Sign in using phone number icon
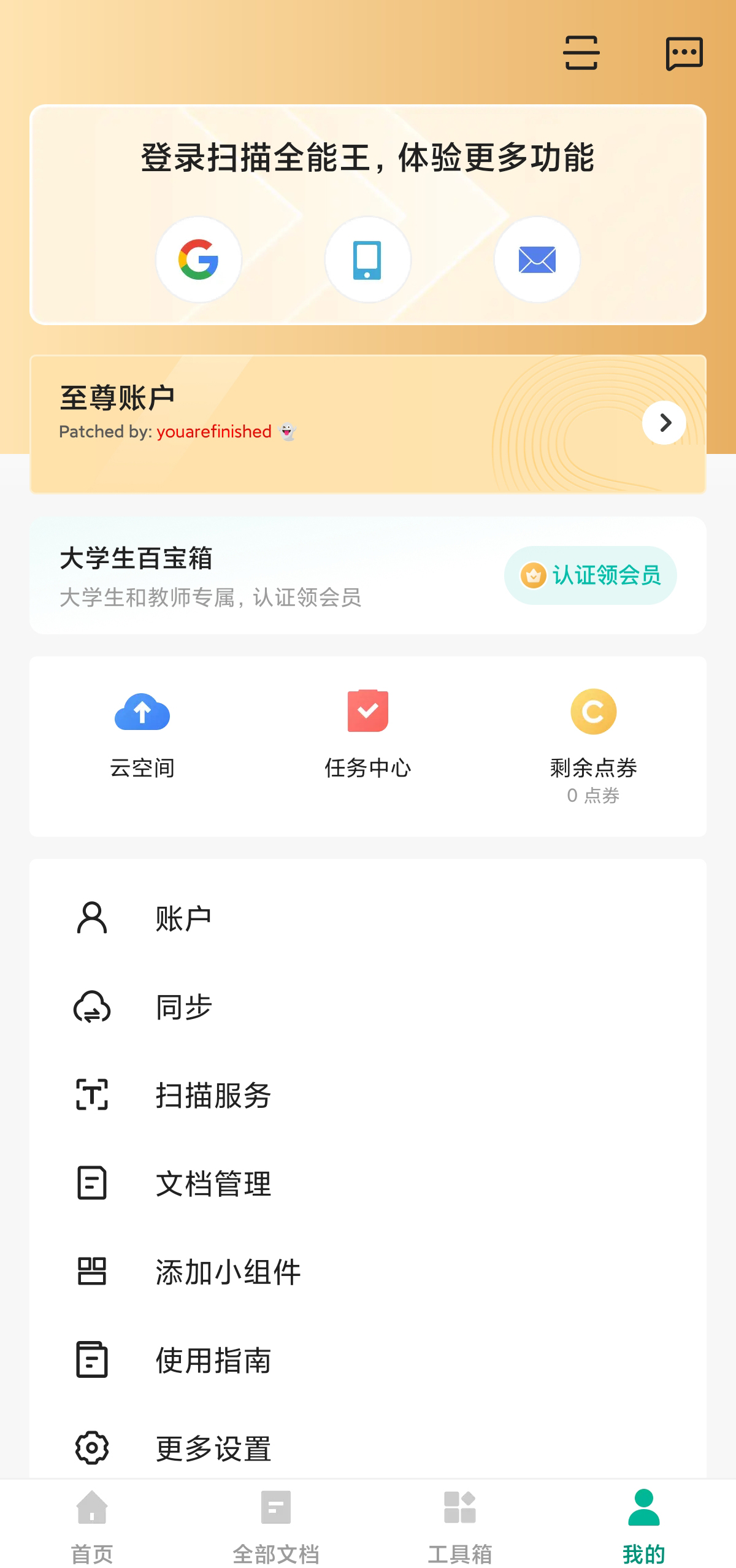The height and width of the screenshot is (1568, 736). click(367, 259)
